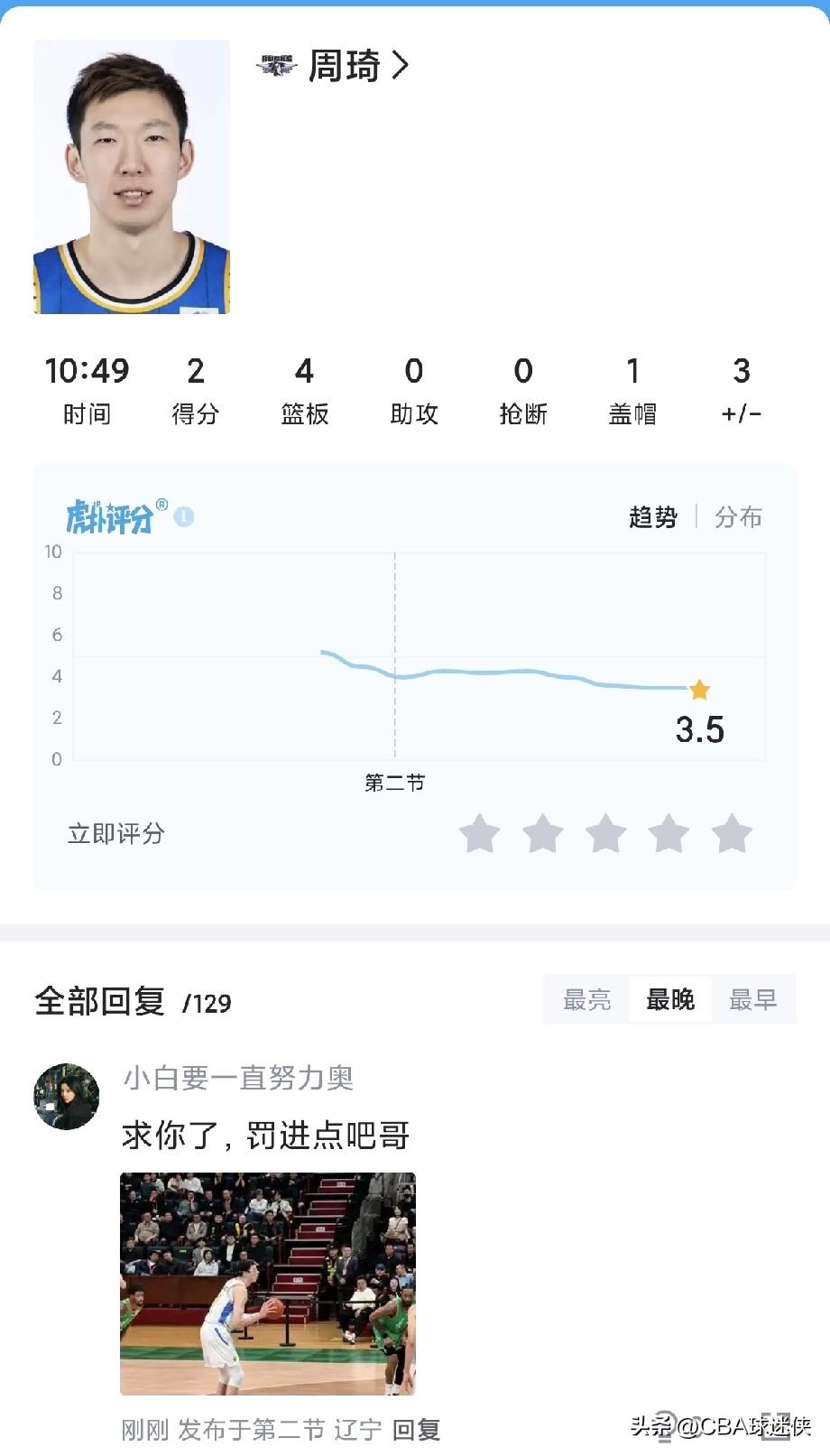Reply to 小白要一直努力奥's comment
Viewport: 830px width, 1456px height.
click(416, 1430)
